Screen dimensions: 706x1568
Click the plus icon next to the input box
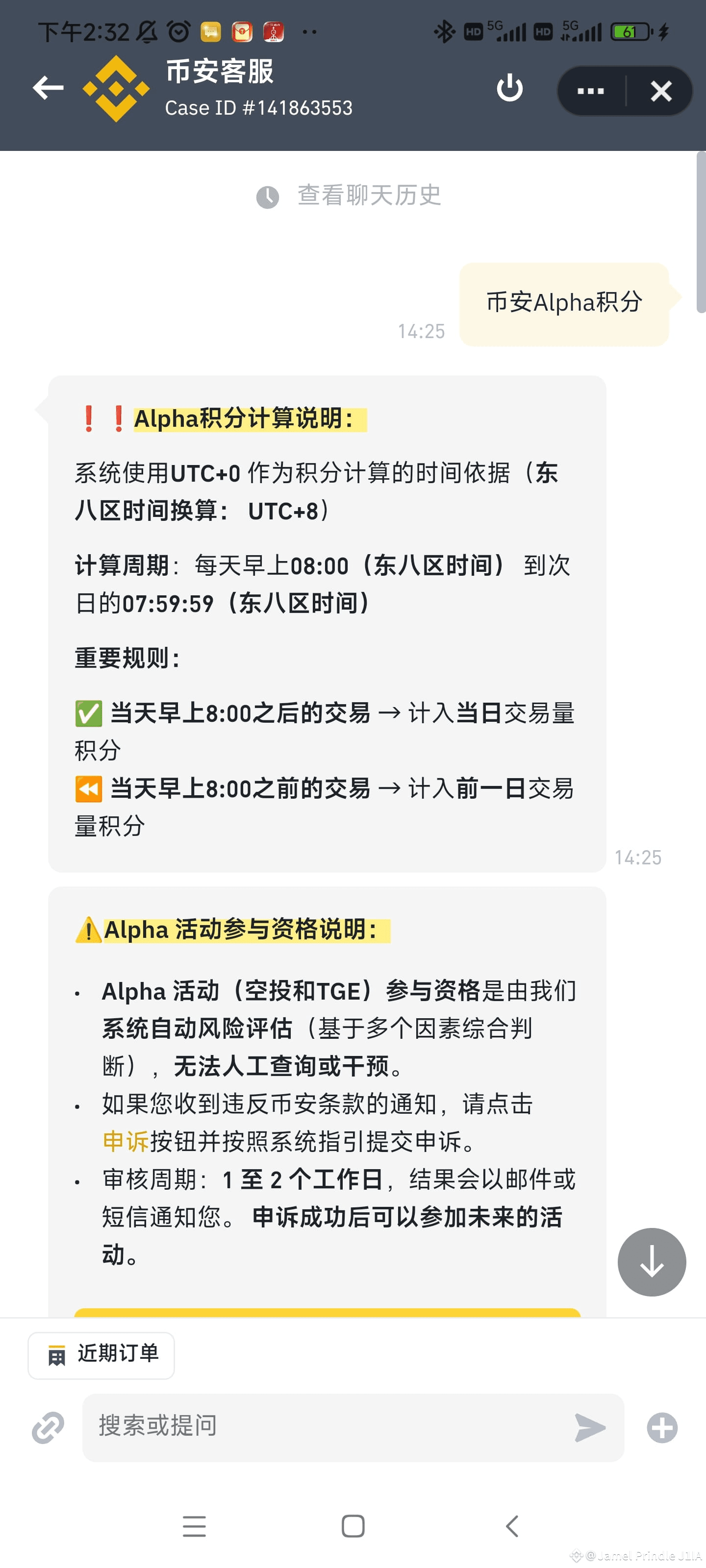[663, 1427]
